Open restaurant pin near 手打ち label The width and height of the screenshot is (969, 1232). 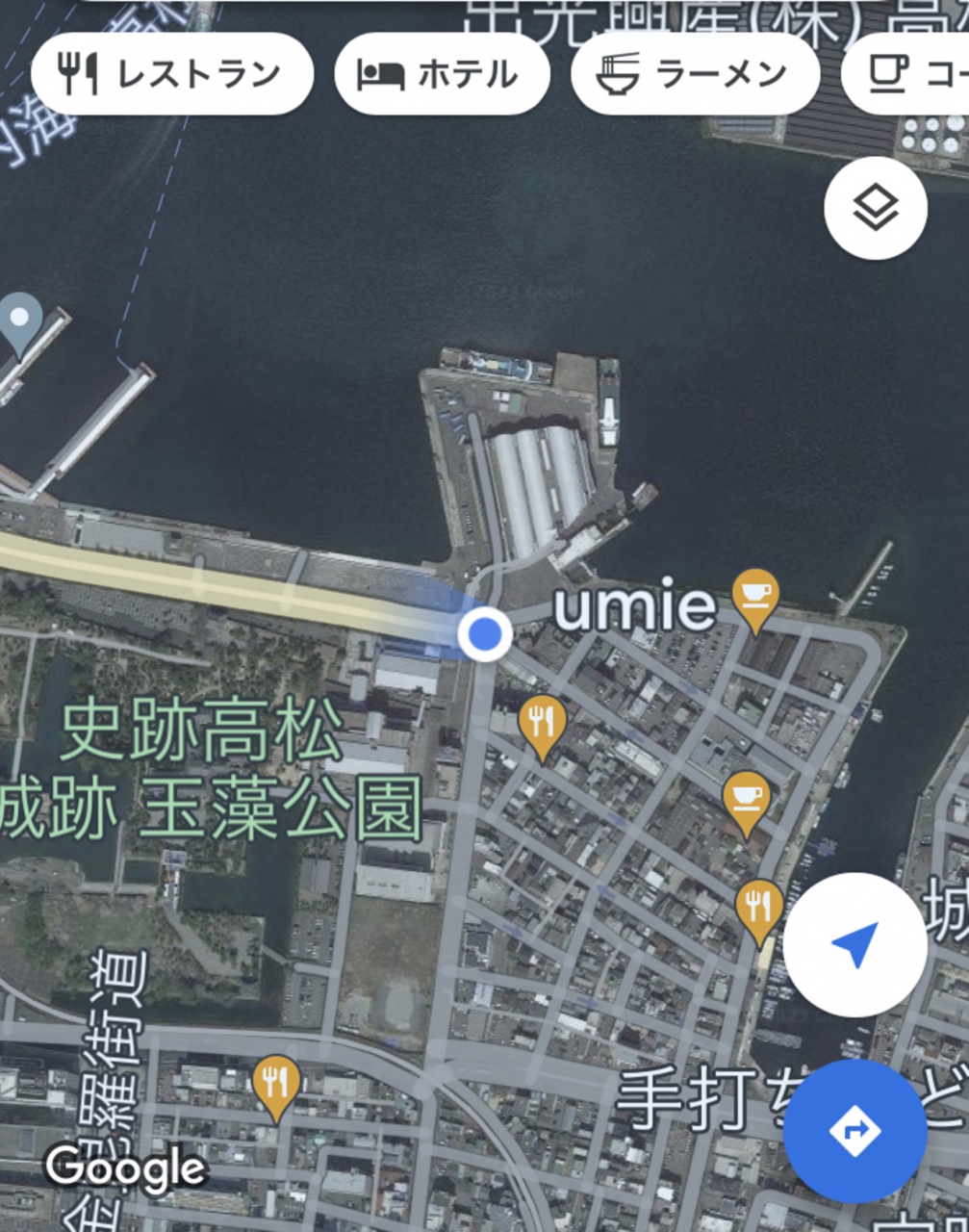tap(759, 908)
